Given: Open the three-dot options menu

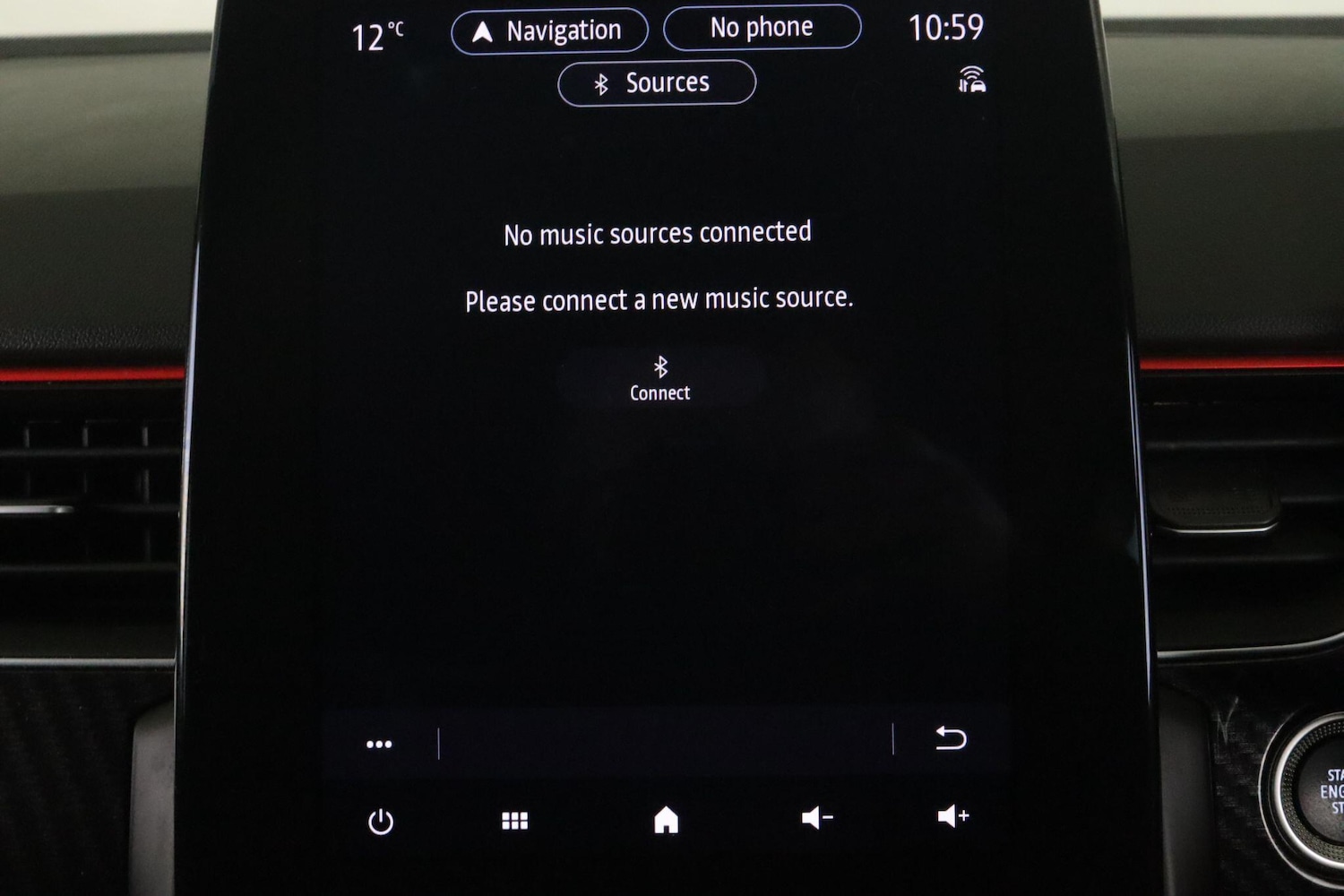Looking at the screenshot, I should coord(379,744).
